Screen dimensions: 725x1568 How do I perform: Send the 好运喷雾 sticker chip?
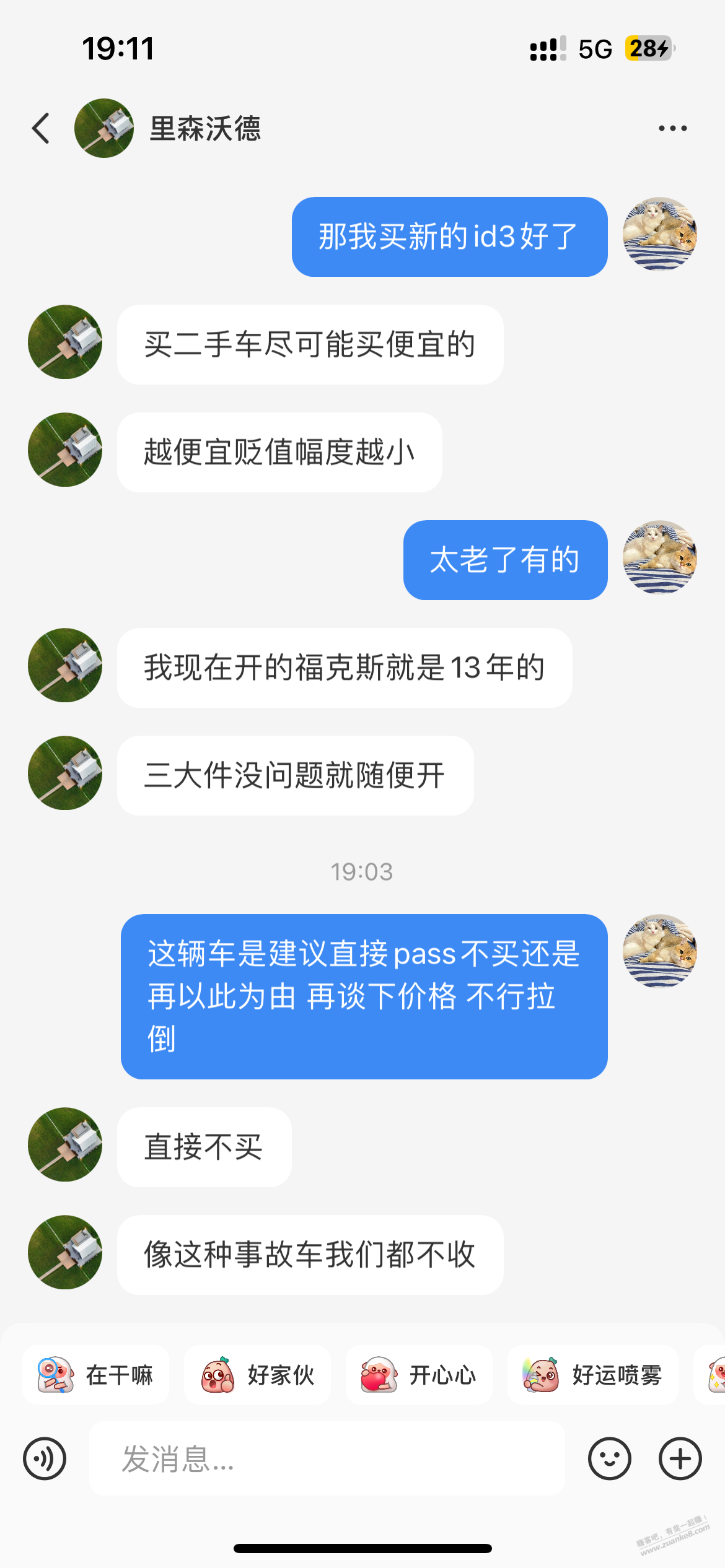(x=592, y=1375)
